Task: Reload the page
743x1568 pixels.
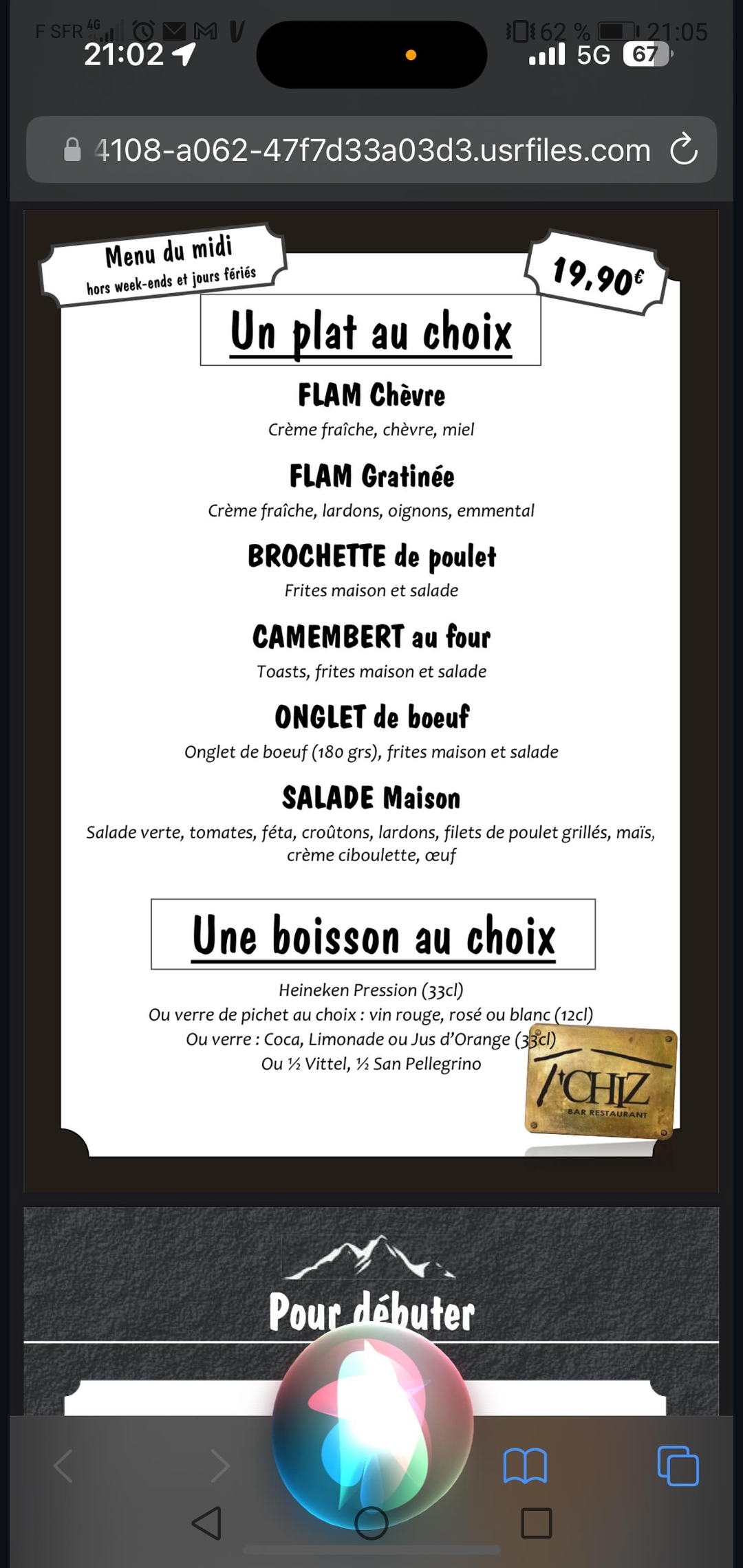Action: (684, 150)
